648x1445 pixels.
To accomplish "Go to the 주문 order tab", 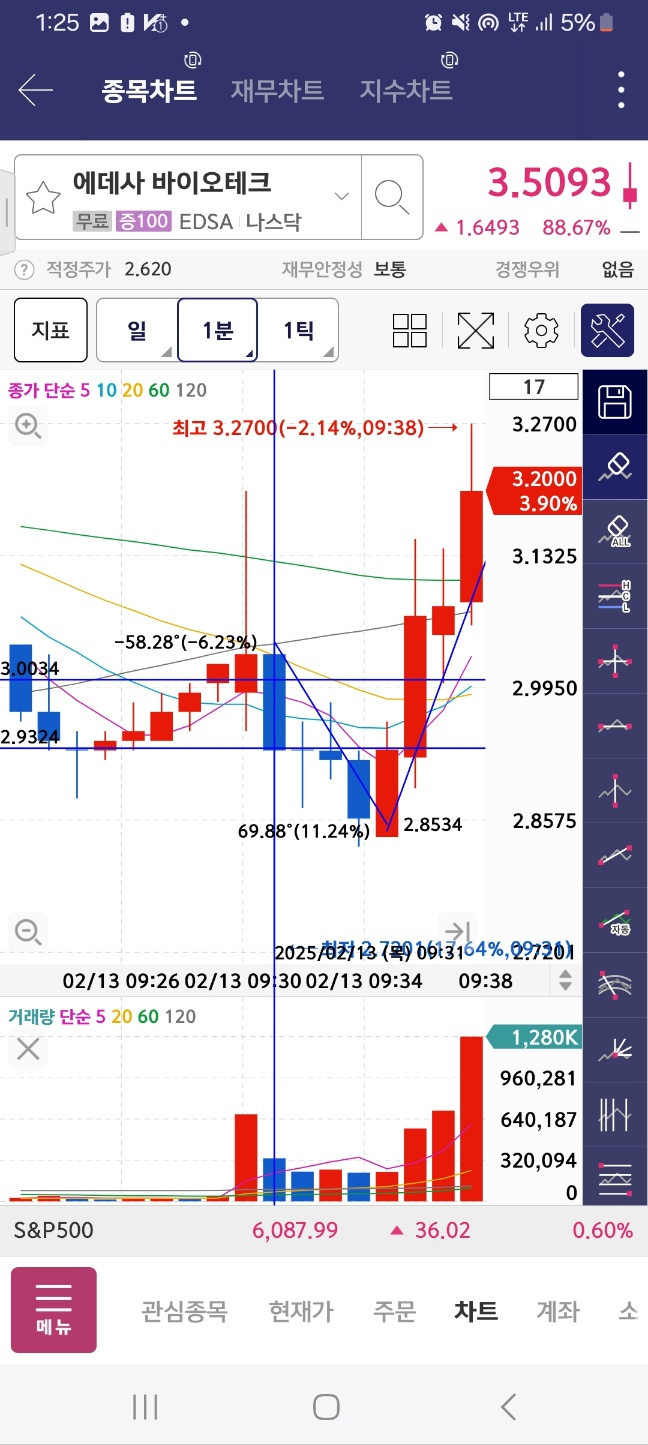I will coord(394,1311).
